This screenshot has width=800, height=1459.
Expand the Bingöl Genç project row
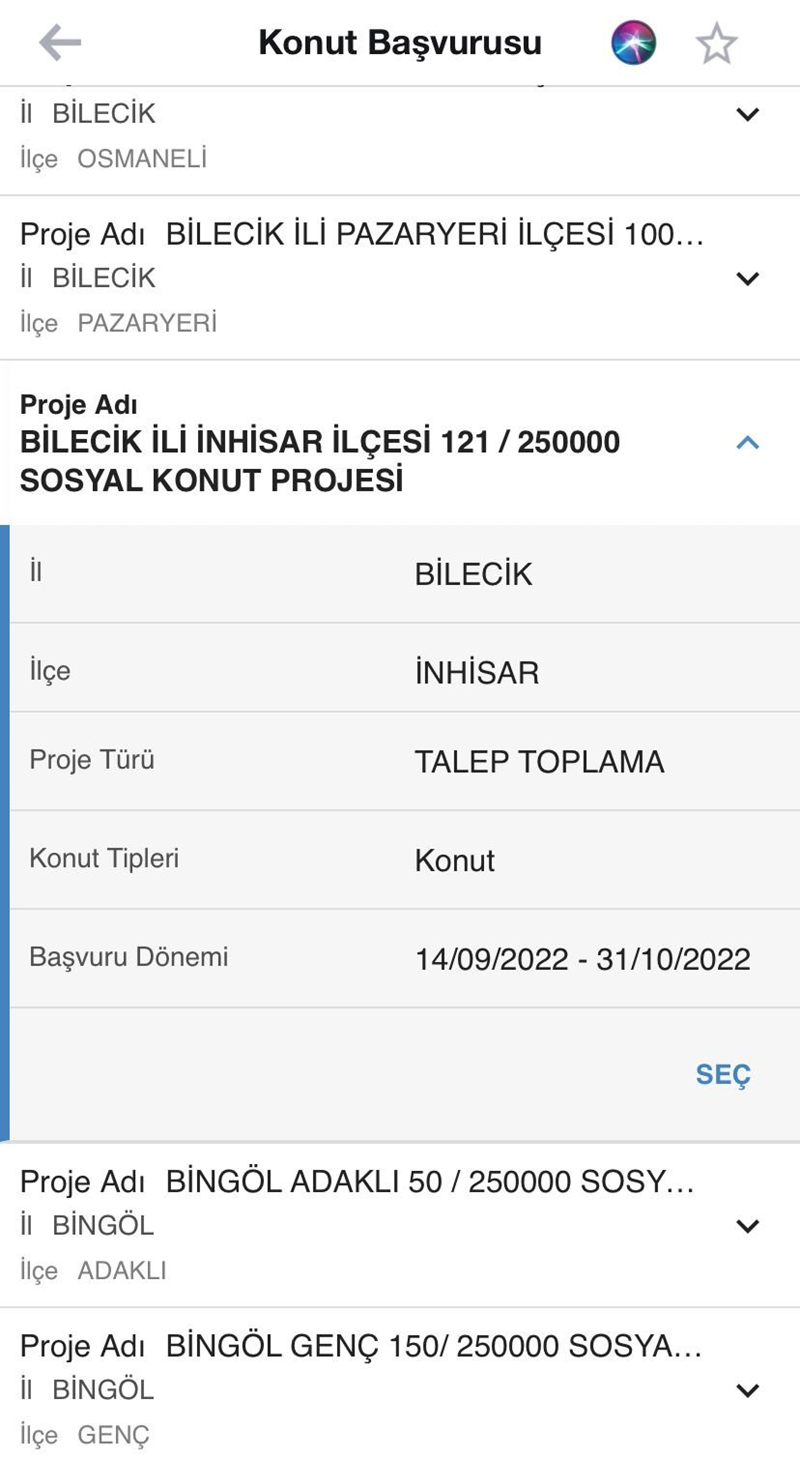click(x=747, y=1390)
